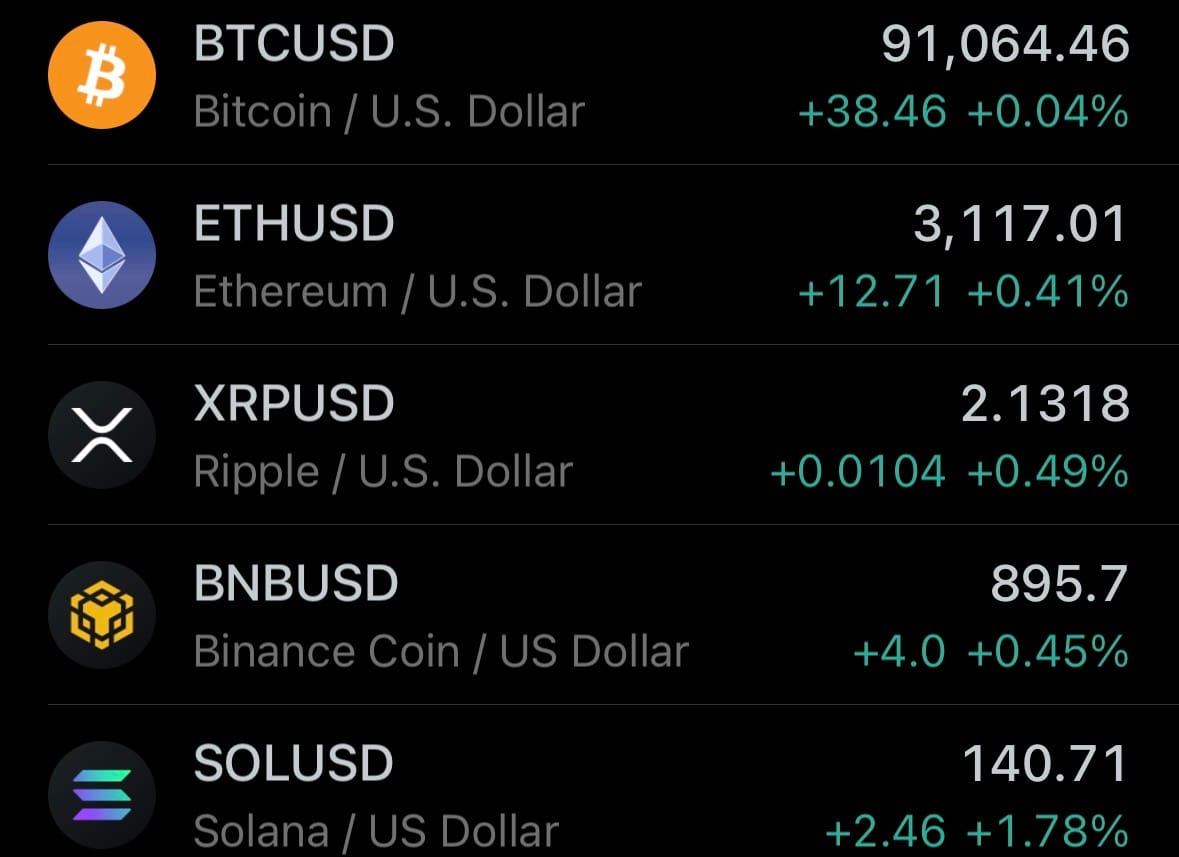Open BNBUSD Binance Coin details
The image size is (1179, 857).
click(589, 616)
